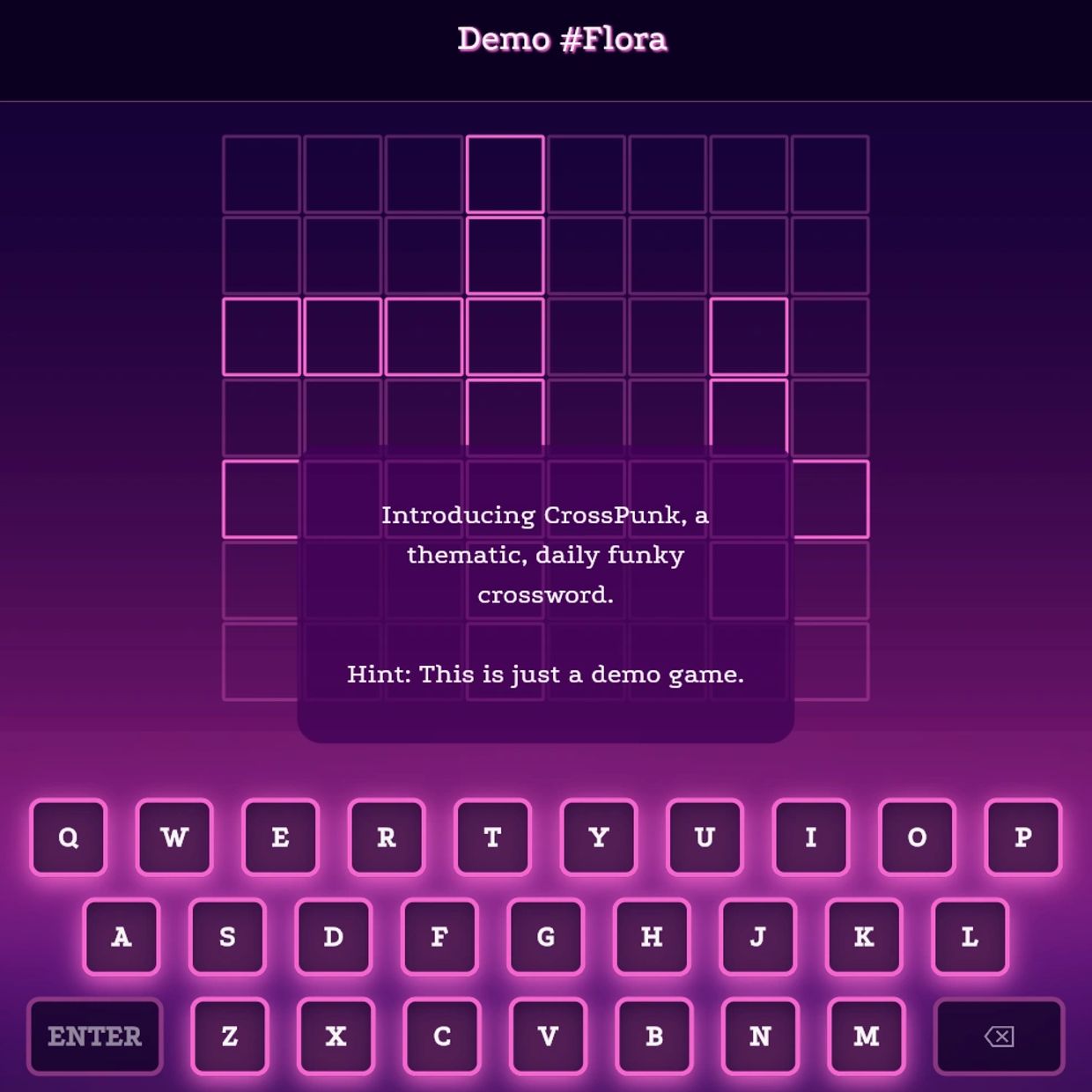
Task: Type the letter F
Action: pyautogui.click(x=439, y=936)
